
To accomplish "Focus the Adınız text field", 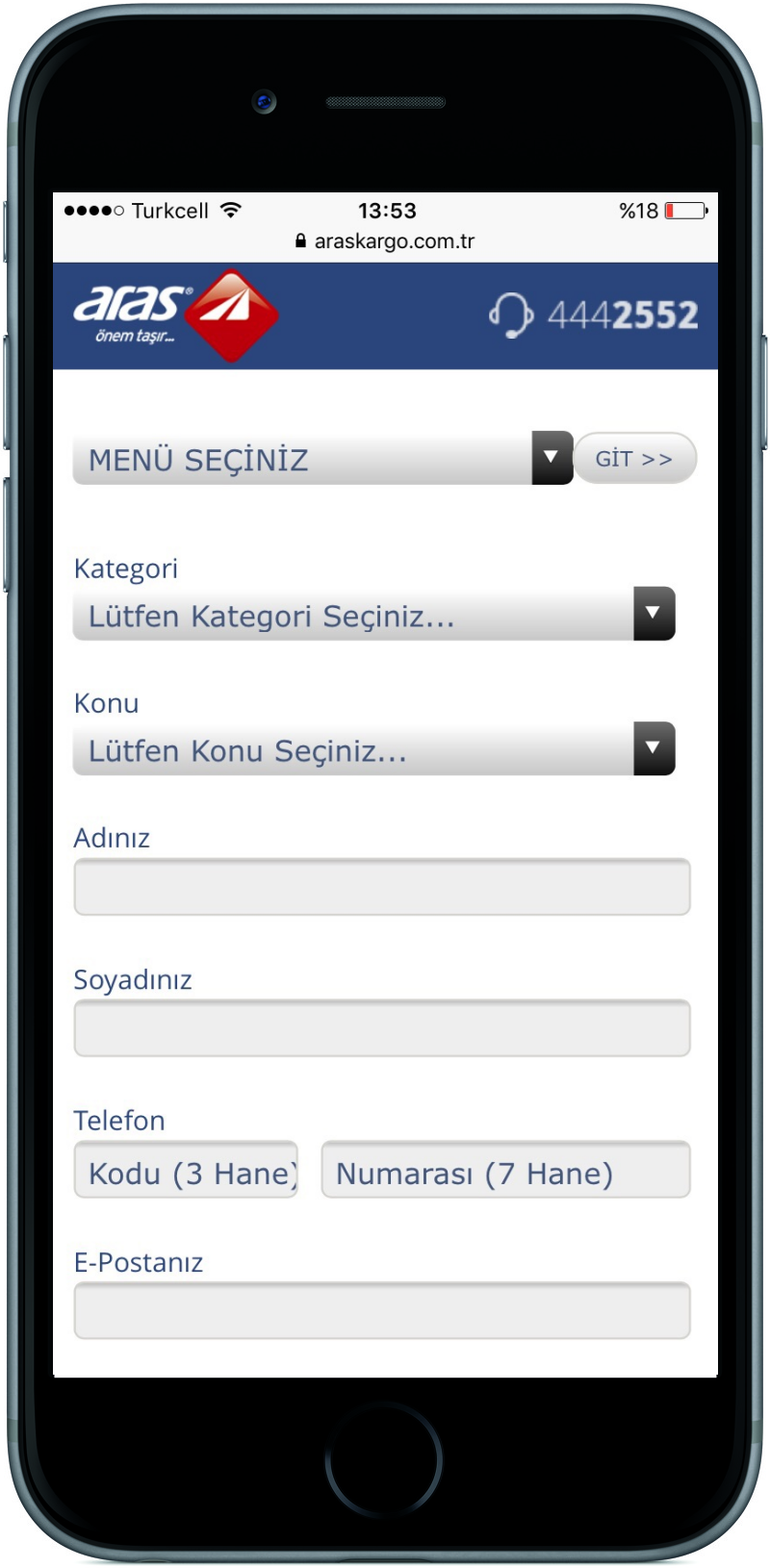I will (382, 886).
